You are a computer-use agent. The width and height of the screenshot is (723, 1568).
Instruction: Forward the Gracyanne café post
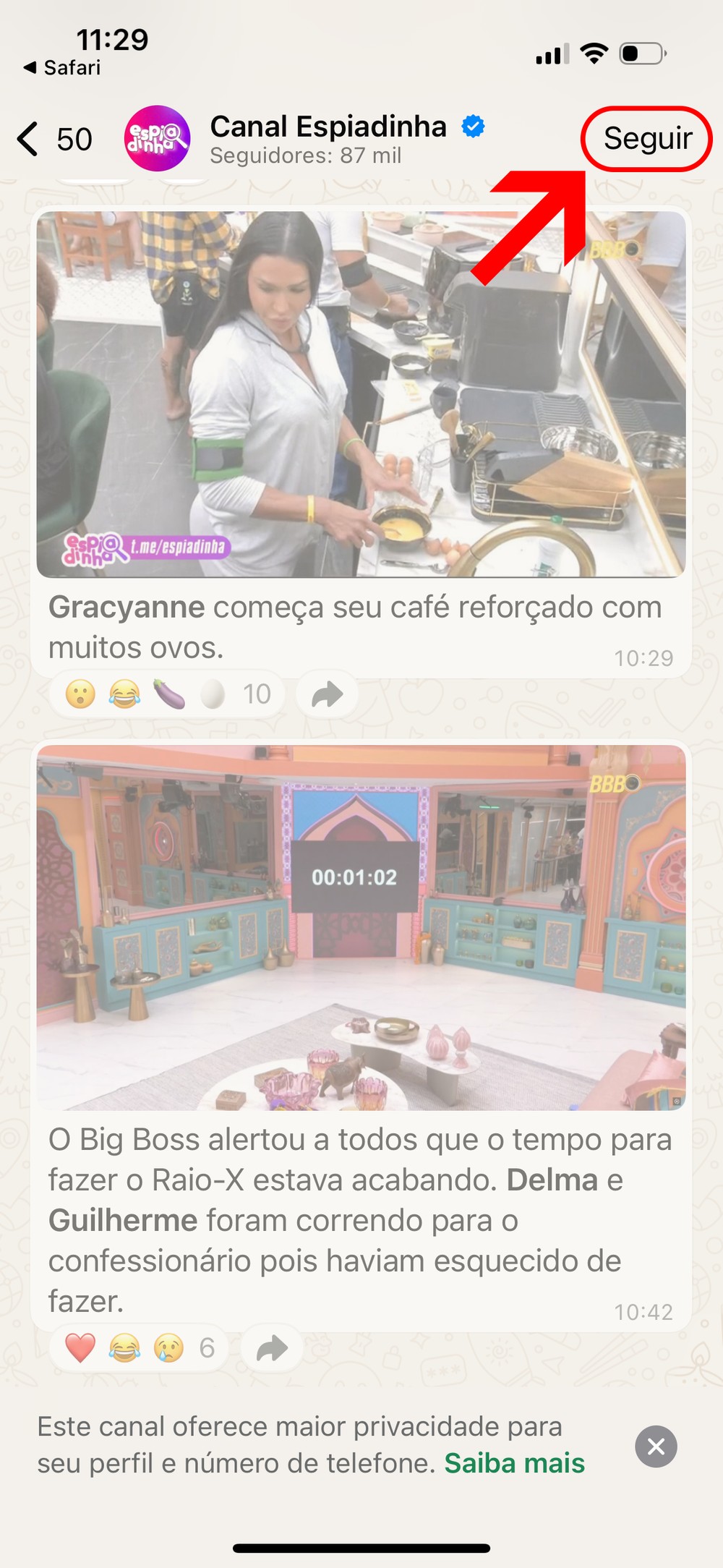pyautogui.click(x=327, y=695)
